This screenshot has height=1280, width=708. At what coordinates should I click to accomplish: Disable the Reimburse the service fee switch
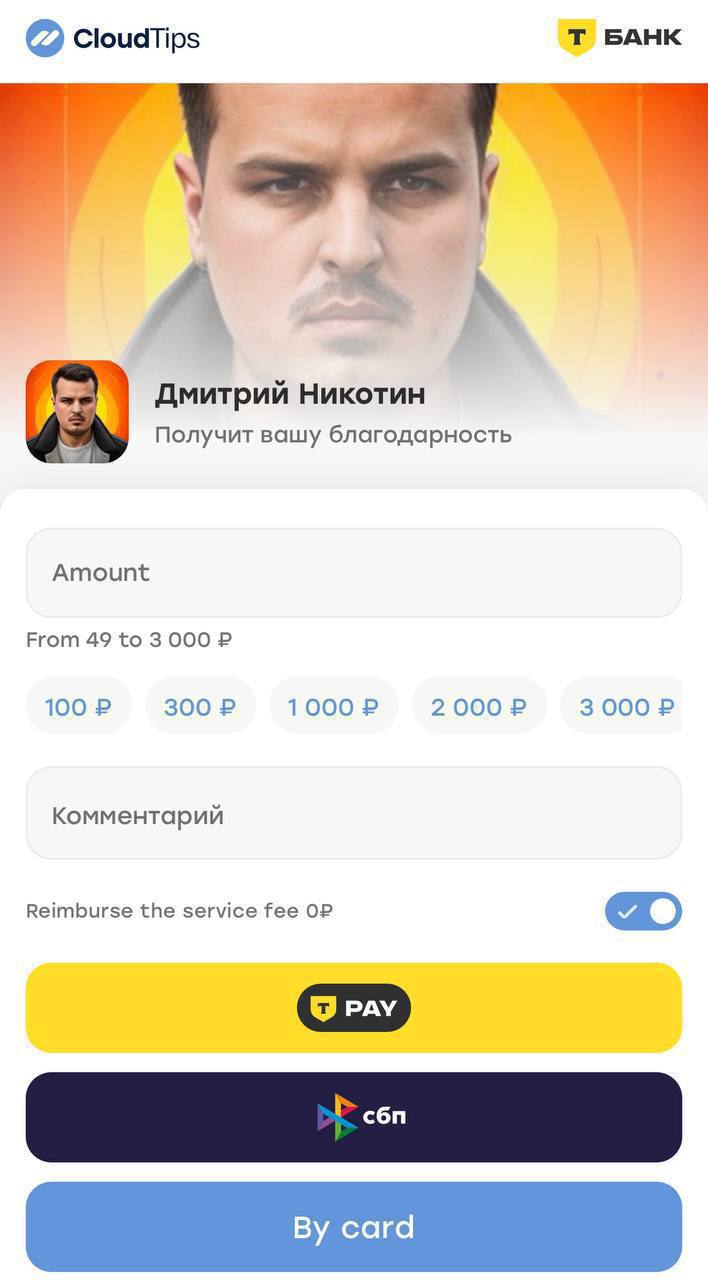coord(643,911)
